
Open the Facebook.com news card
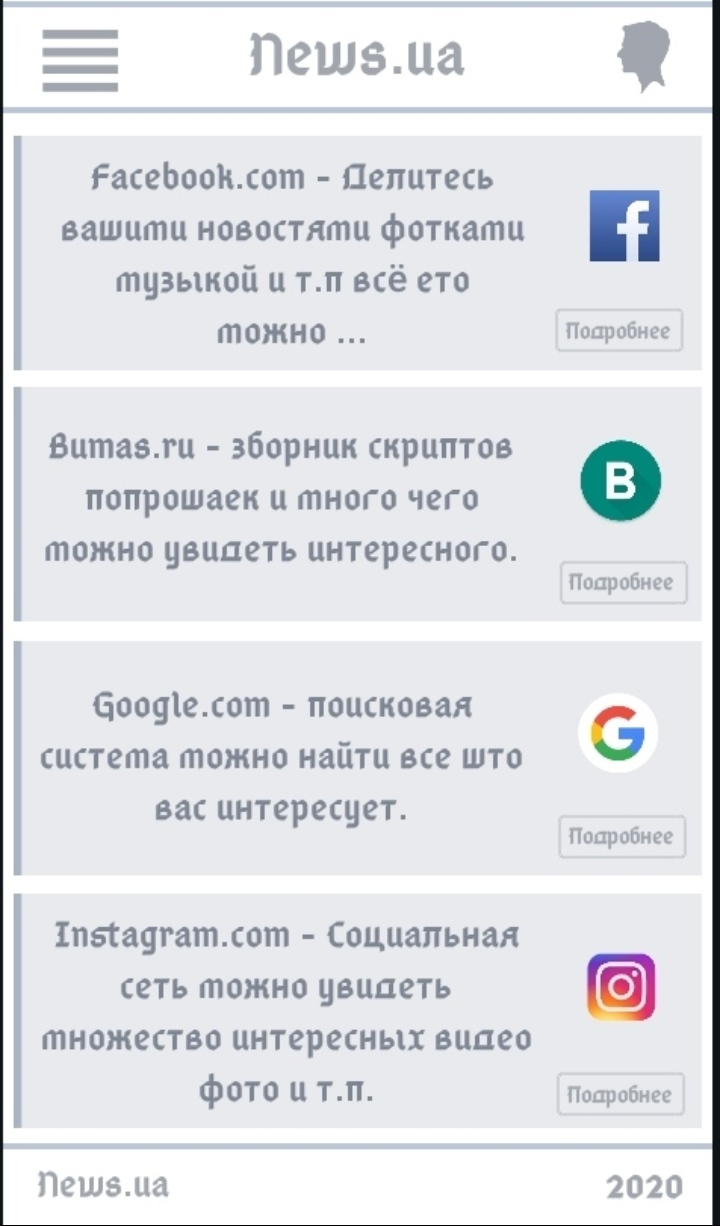(292, 254)
